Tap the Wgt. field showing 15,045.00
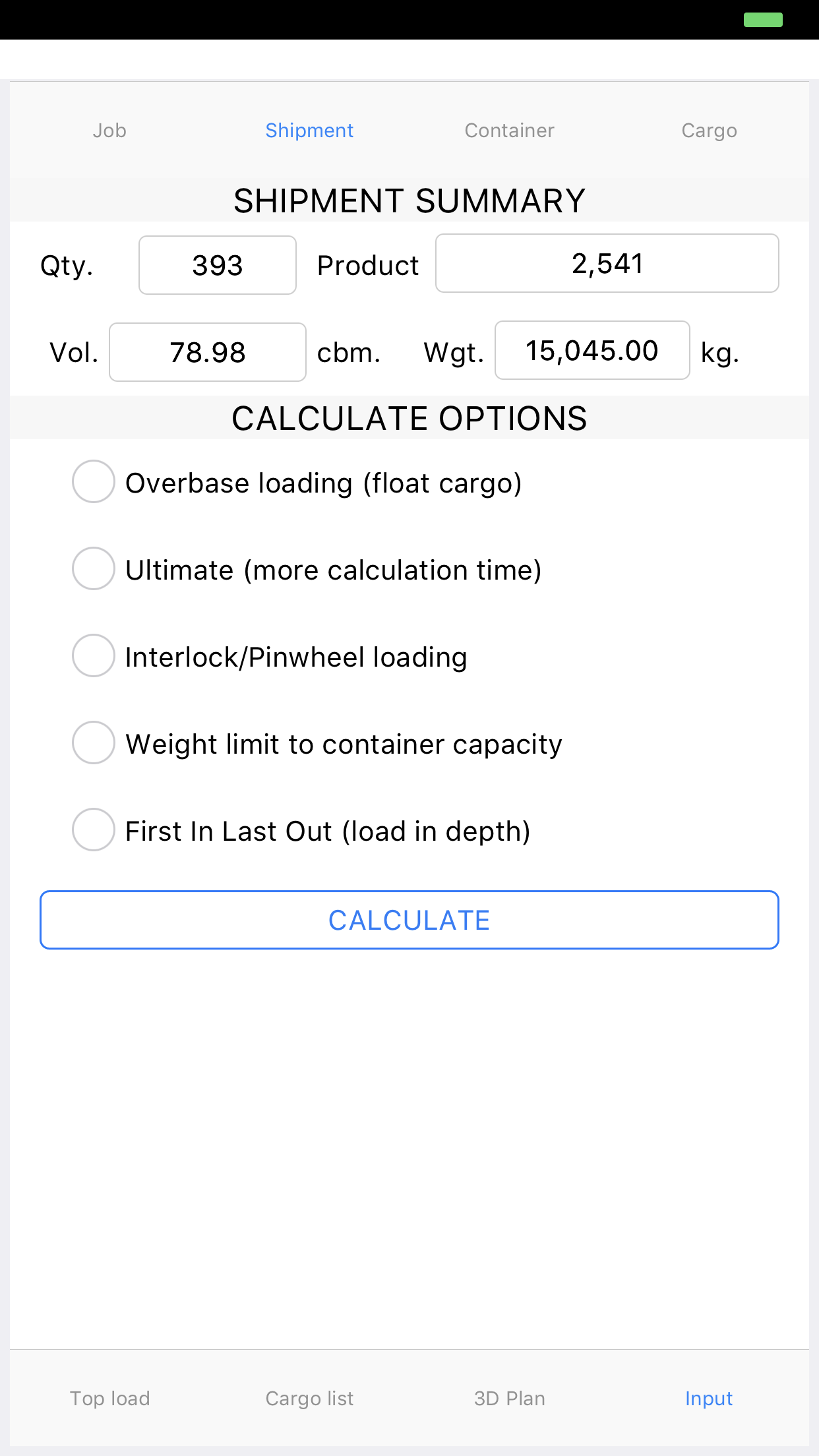This screenshot has height=1456, width=819. click(x=592, y=350)
